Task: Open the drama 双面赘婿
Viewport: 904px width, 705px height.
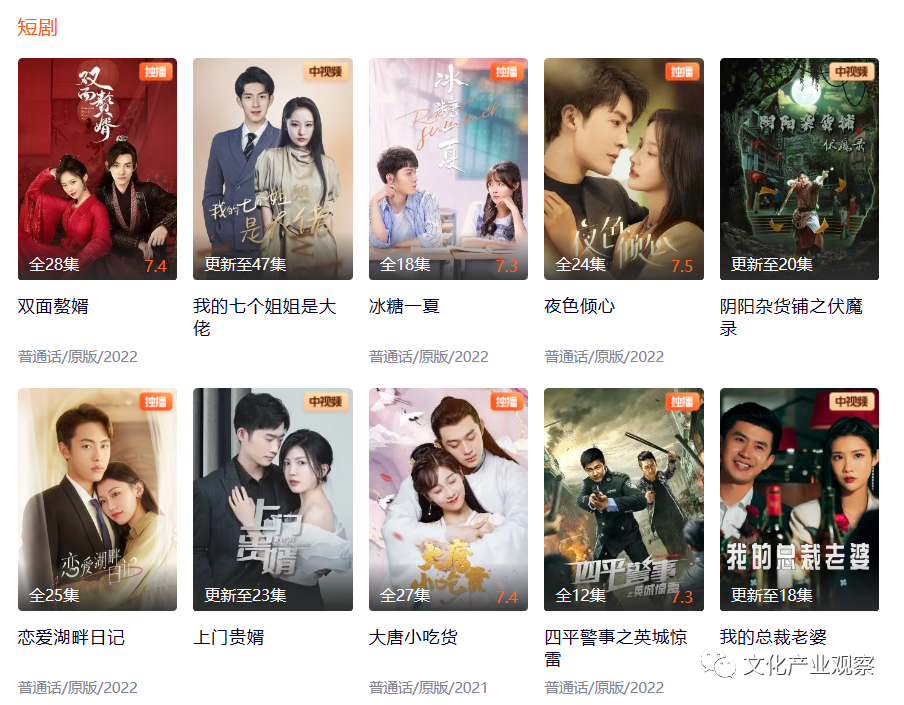Action: click(97, 169)
